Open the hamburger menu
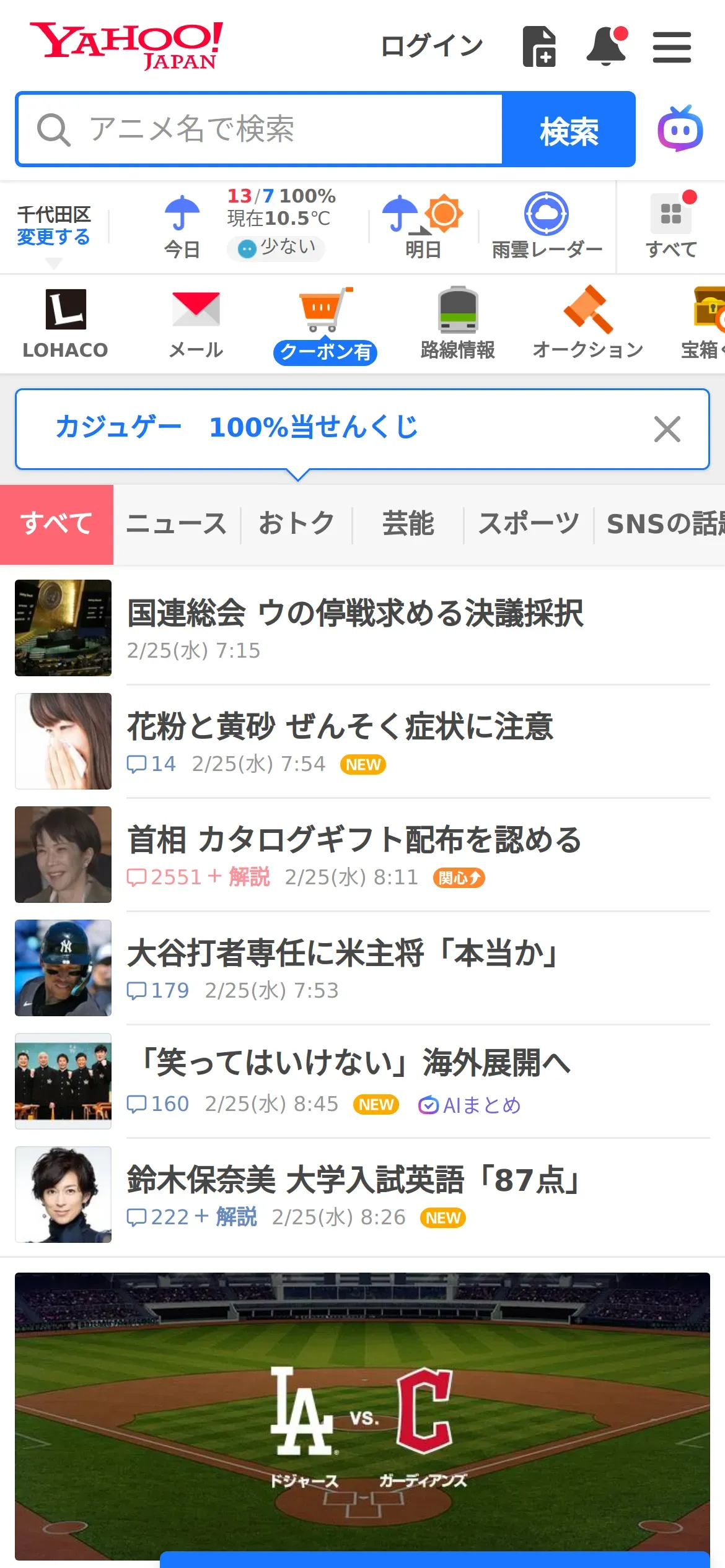 point(672,47)
